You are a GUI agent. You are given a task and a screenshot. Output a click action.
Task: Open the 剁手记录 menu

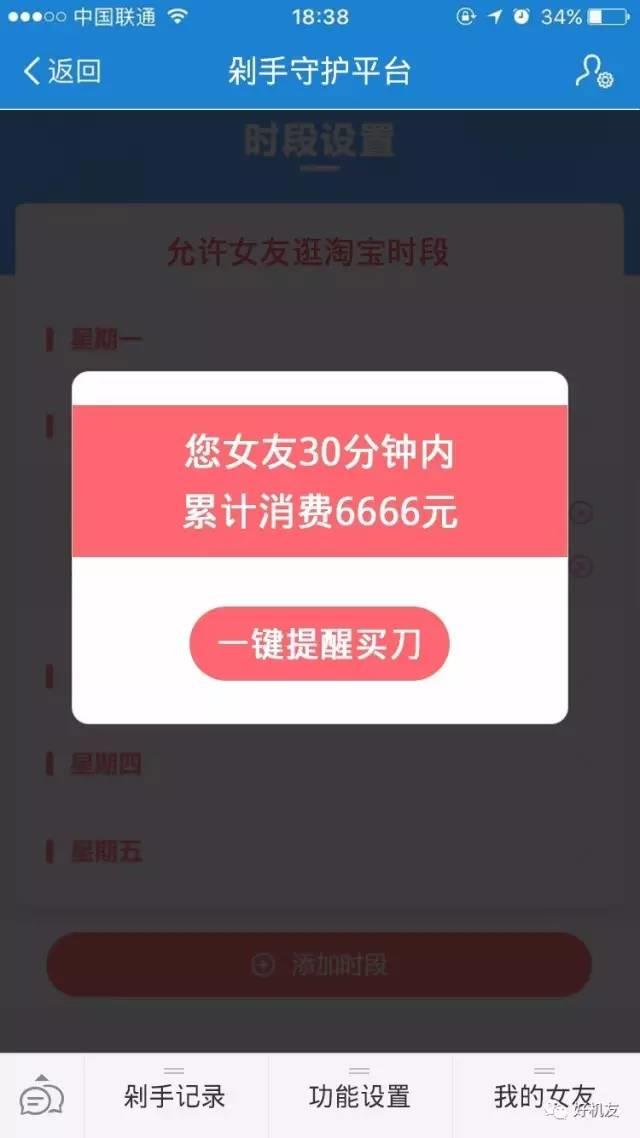(x=175, y=1096)
